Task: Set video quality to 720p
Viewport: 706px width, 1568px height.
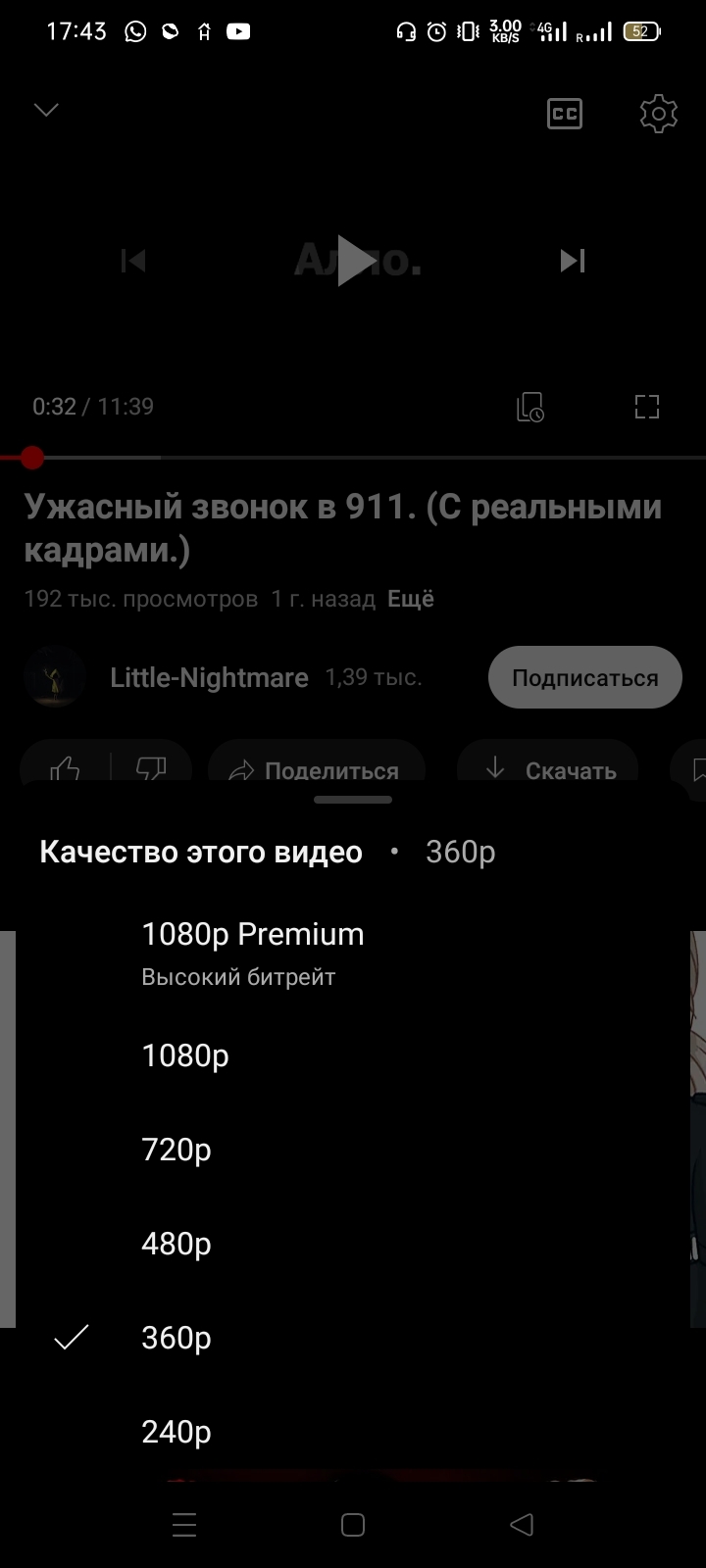Action: 176,1150
